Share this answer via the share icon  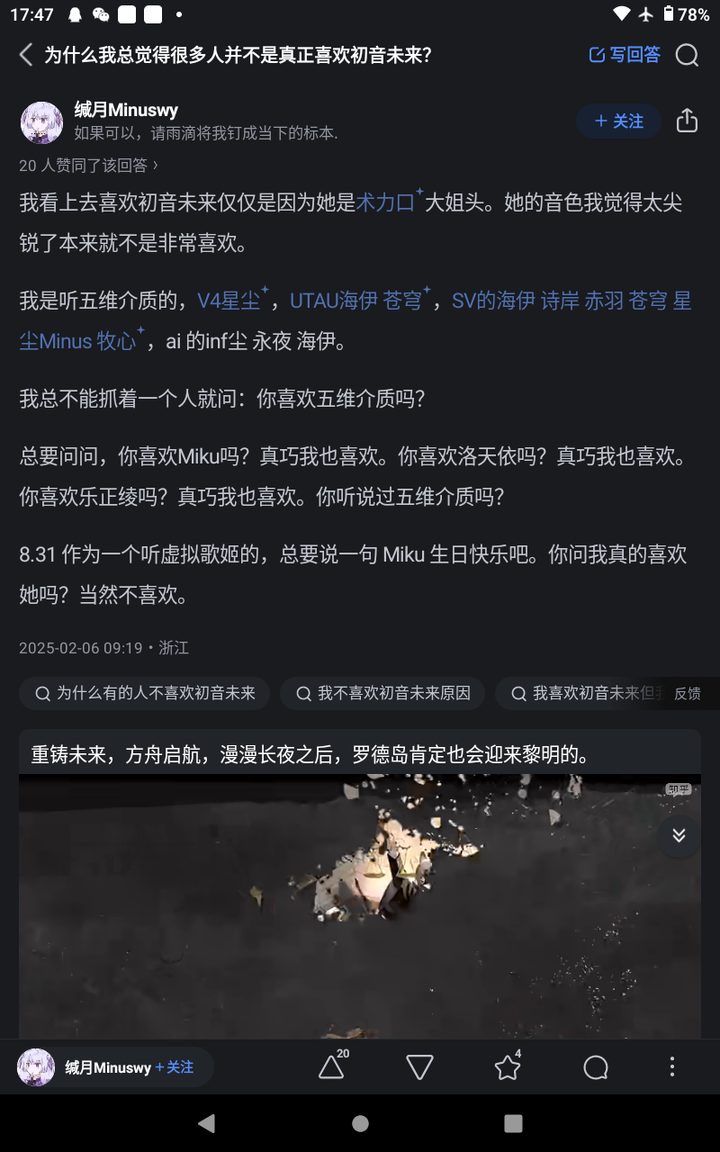point(687,120)
